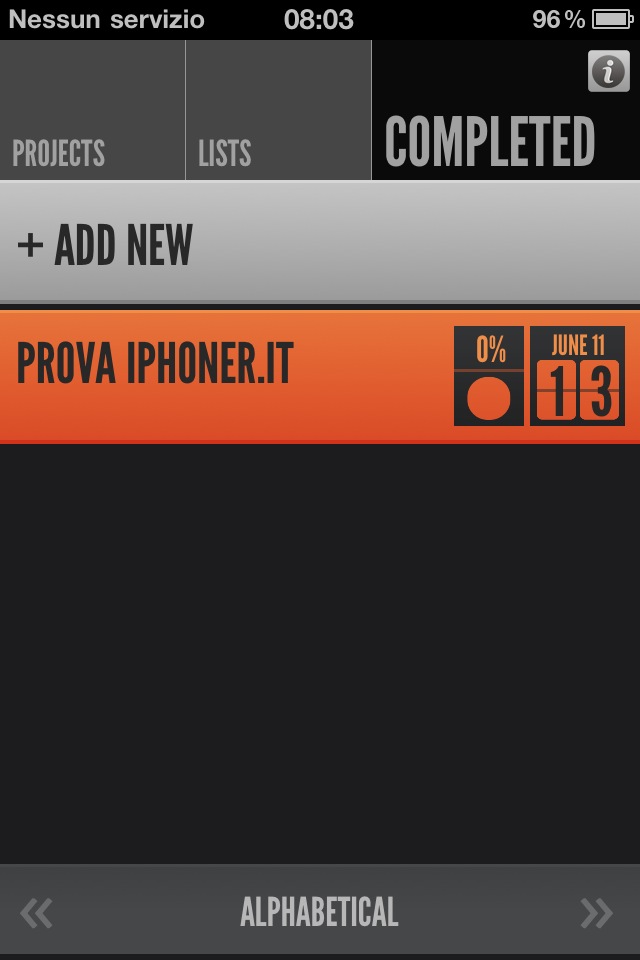Tap the June 11 date badge
Screen dimensions: 640x960
[577, 376]
